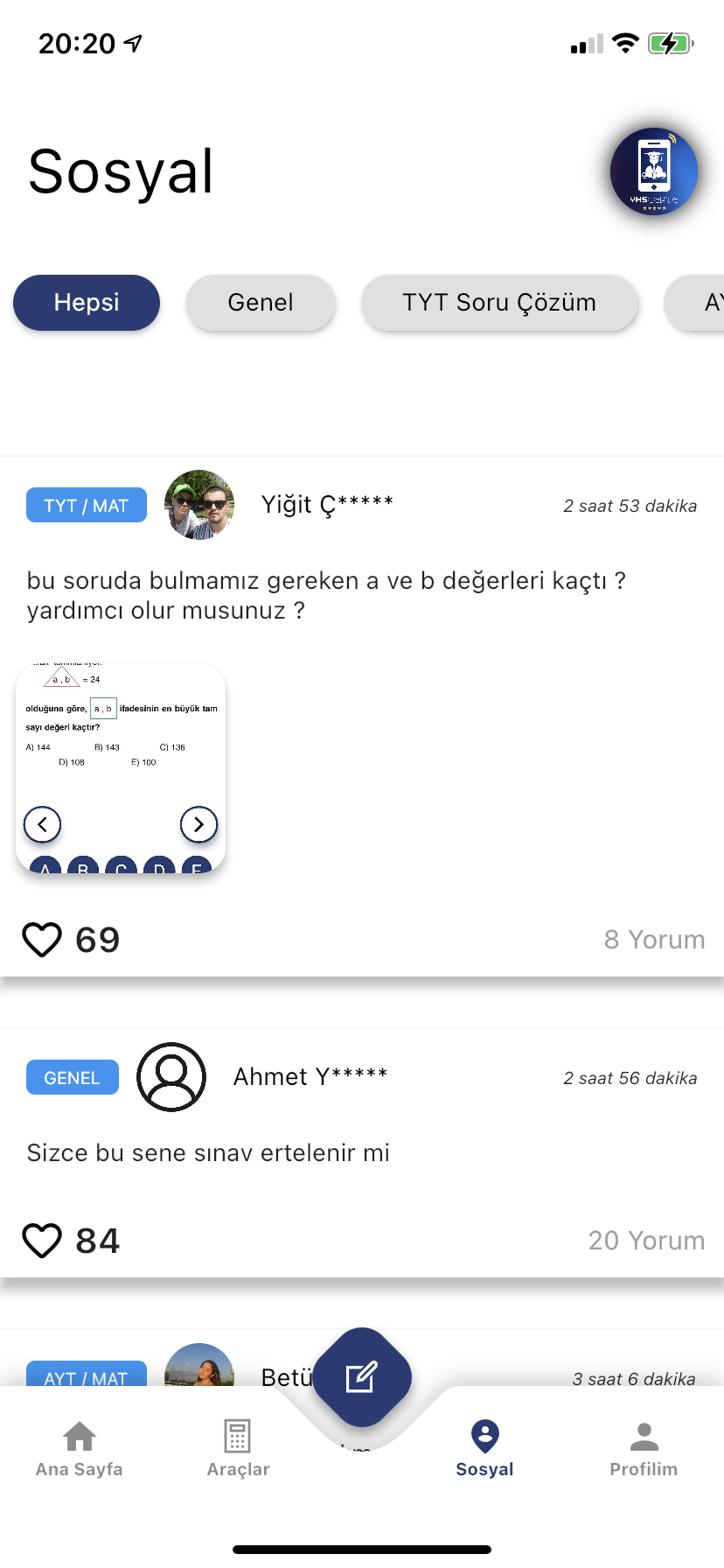Open the 20 Yorum comments
The image size is (724, 1568).
point(646,1241)
